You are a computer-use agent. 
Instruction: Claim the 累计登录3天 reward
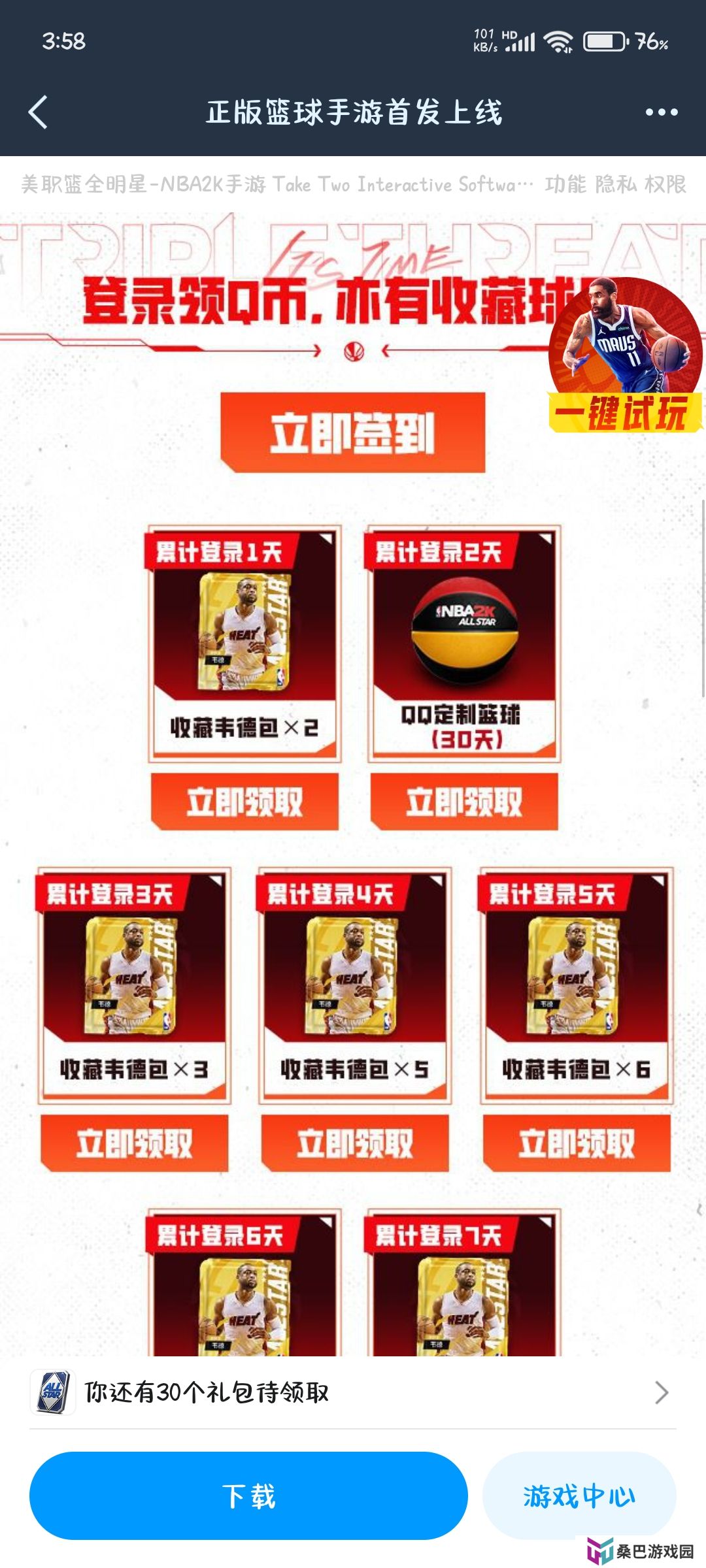click(x=134, y=1143)
